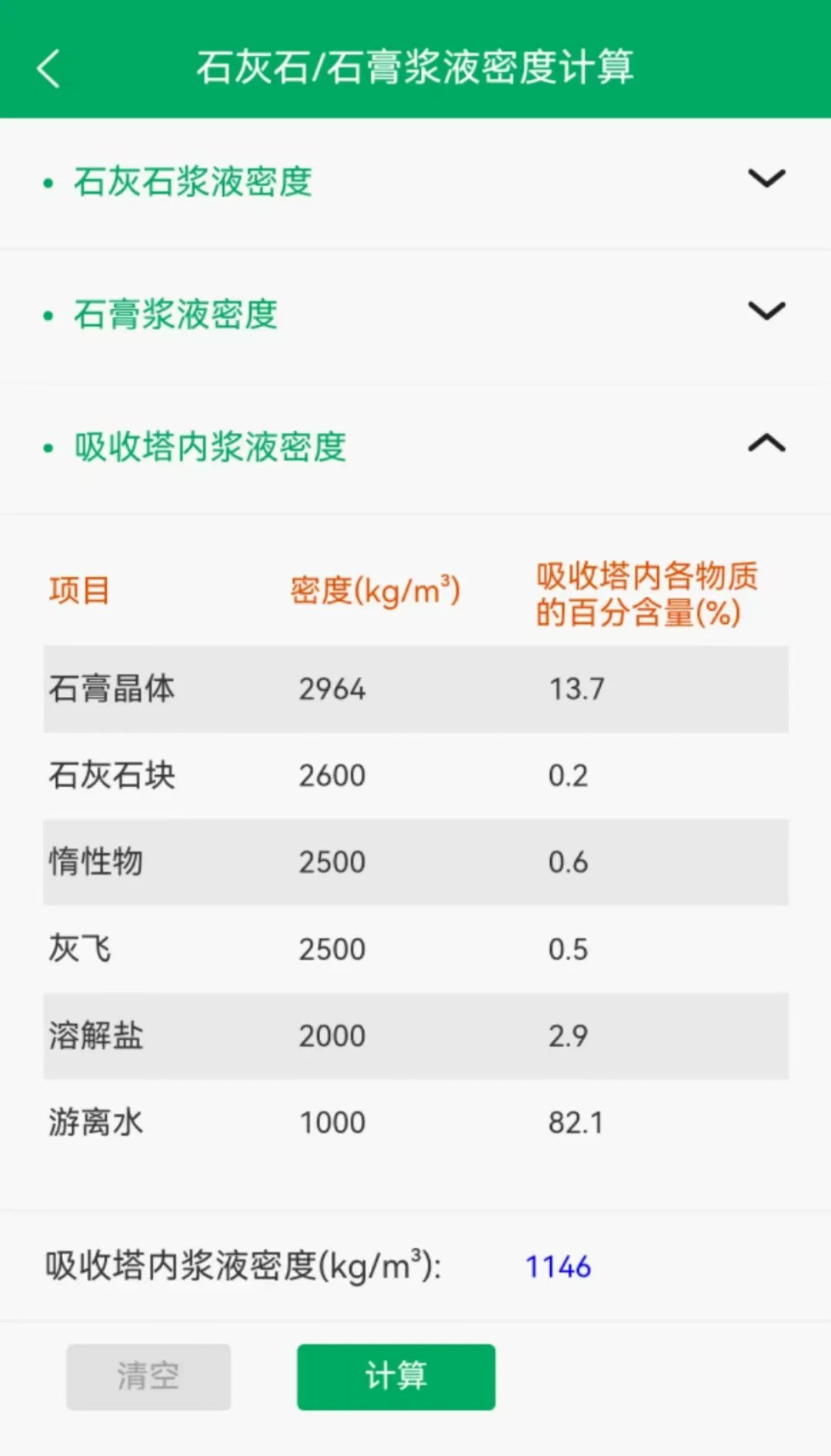
Task: Go back using the top-left arrow
Action: coord(48,68)
